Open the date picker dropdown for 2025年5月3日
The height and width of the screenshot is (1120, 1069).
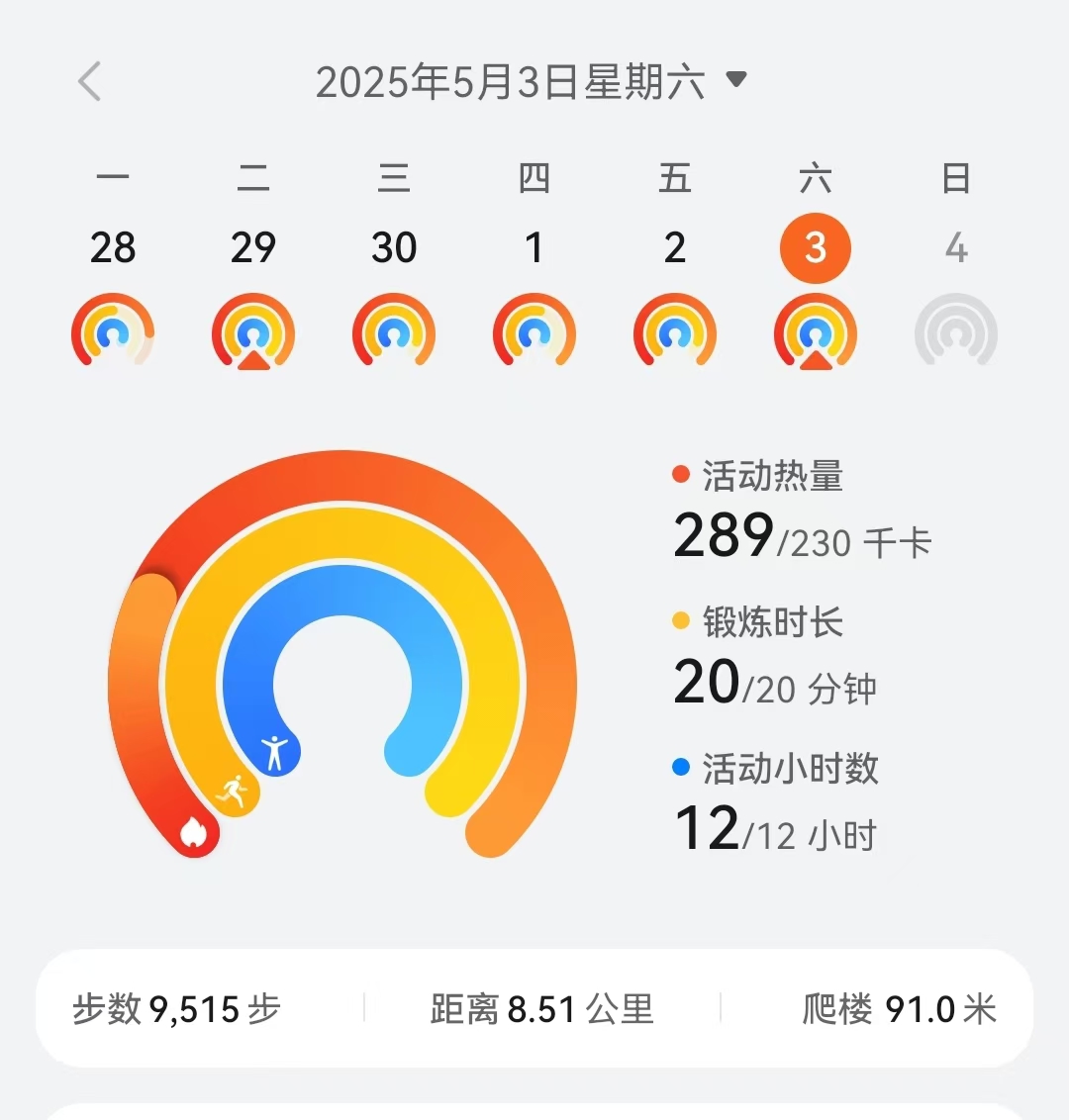click(x=734, y=79)
